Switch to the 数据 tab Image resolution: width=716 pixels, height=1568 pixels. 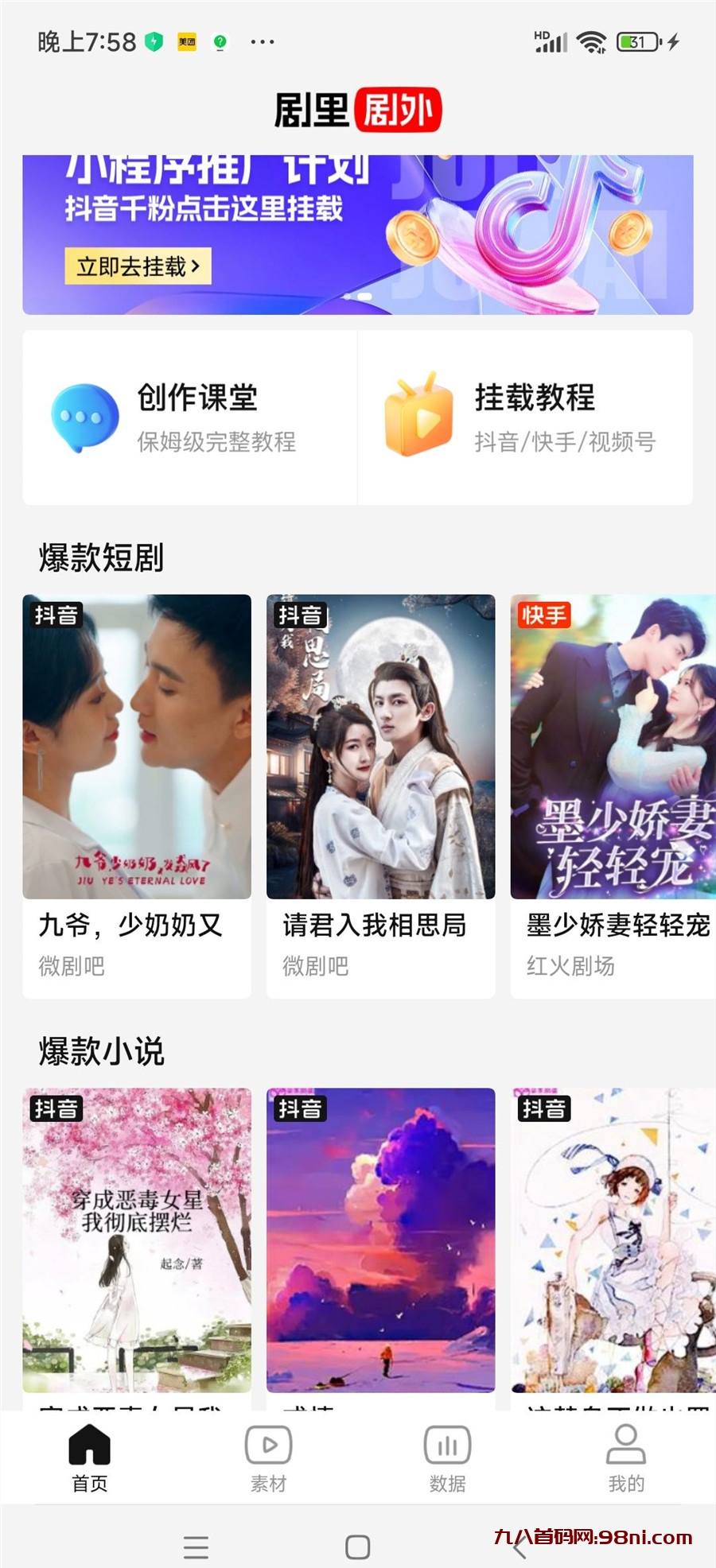click(447, 1459)
